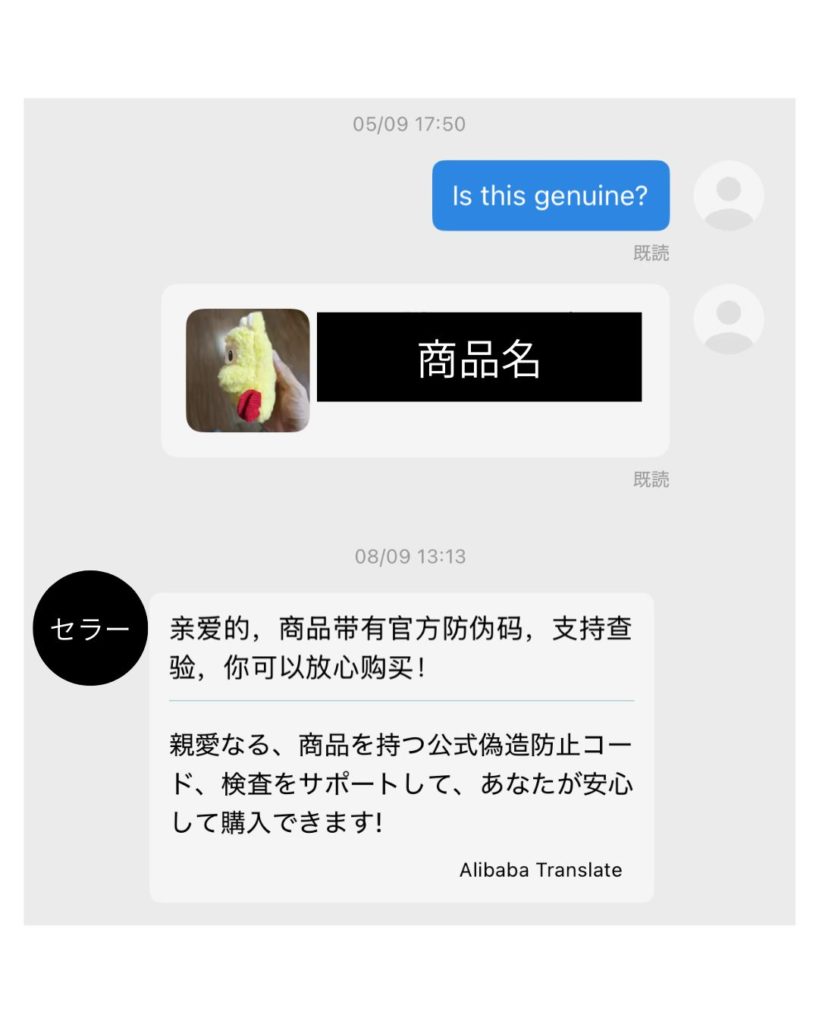This screenshot has width=819, height=1024.
Task: Tap the profile avatar beside "Is this genuine?"
Action: pyautogui.click(x=728, y=196)
